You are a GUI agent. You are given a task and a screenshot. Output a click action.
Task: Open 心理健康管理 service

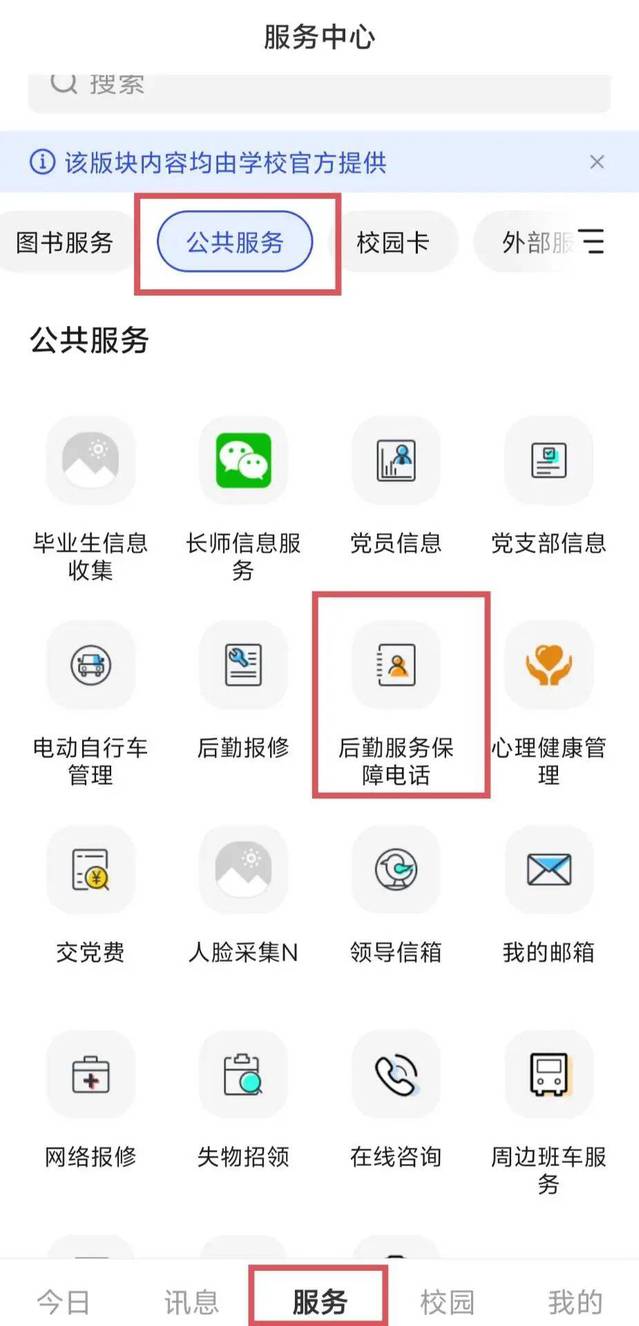[x=548, y=665]
